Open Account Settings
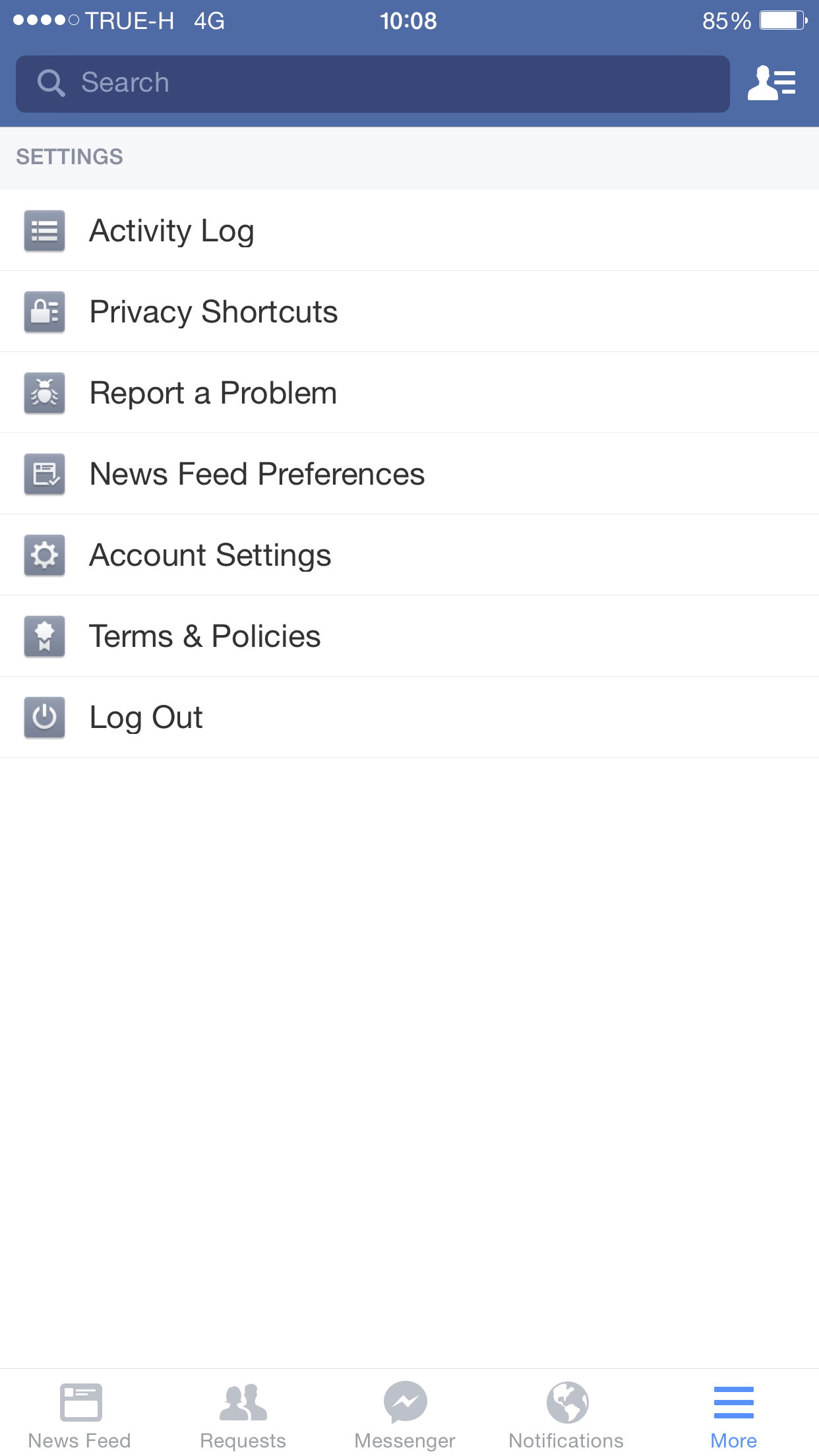 click(x=210, y=555)
